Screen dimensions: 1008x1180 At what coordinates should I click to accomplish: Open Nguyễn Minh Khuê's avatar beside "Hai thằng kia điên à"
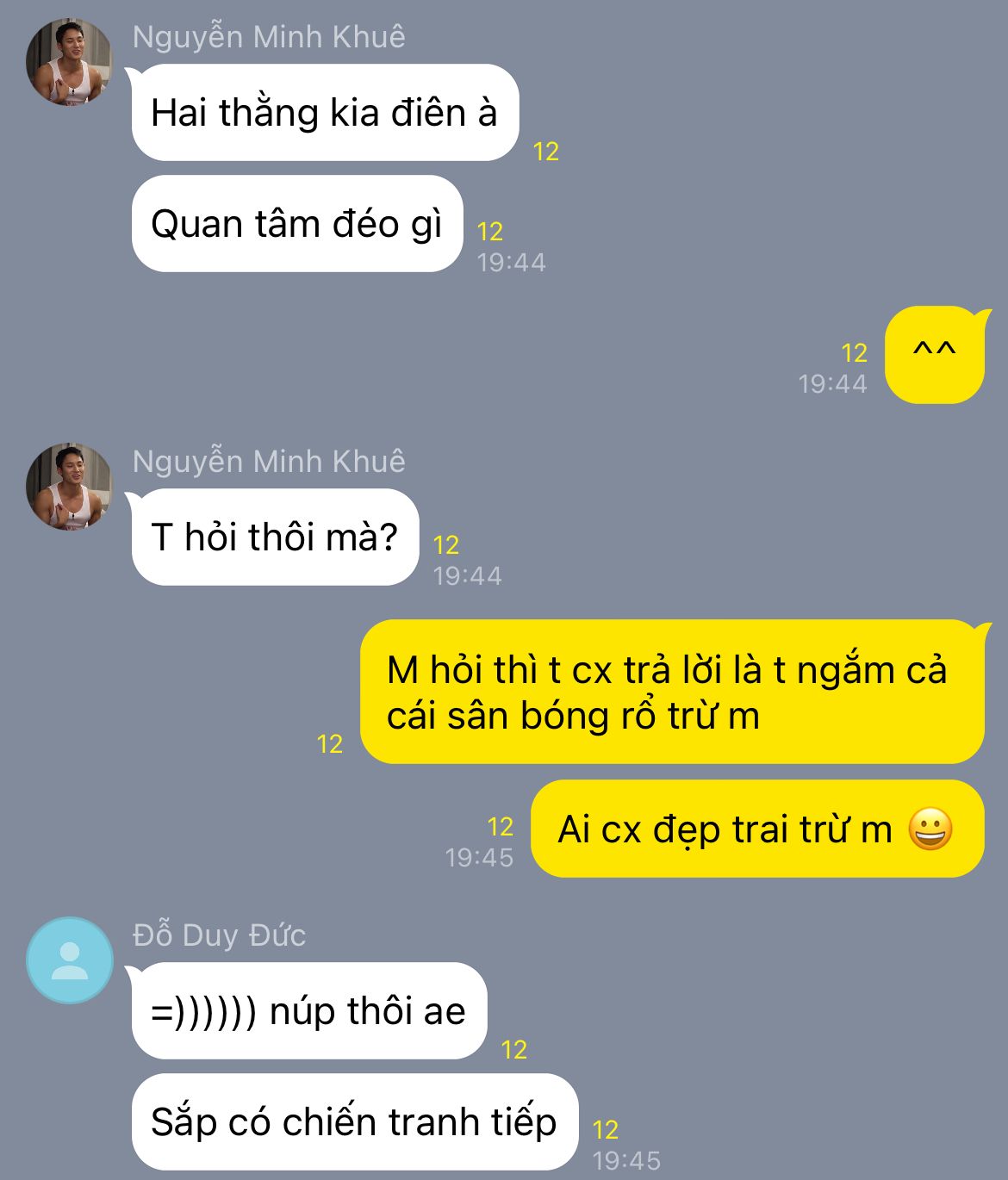[x=69, y=63]
